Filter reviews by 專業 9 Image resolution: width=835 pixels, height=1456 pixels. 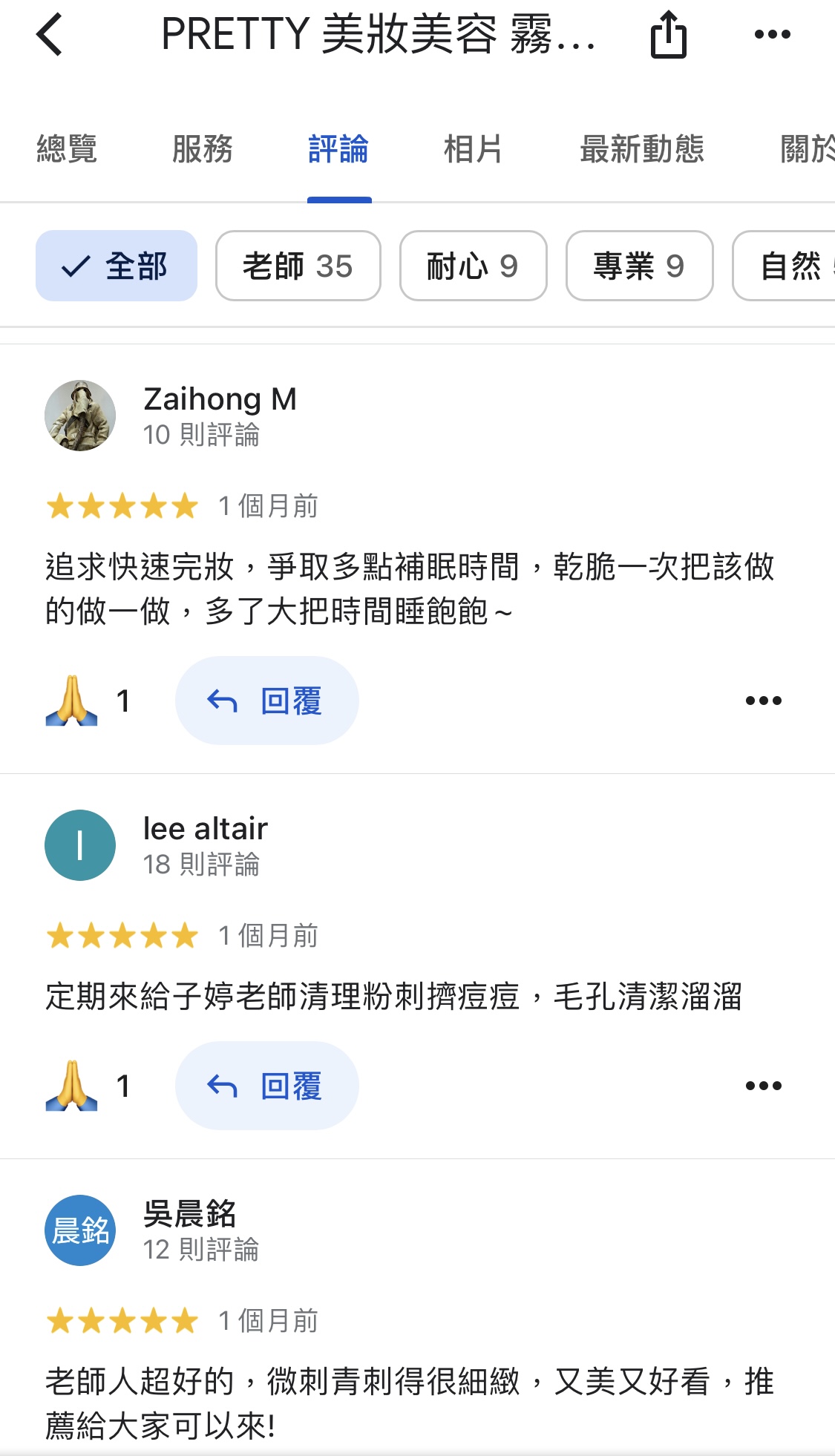click(639, 266)
